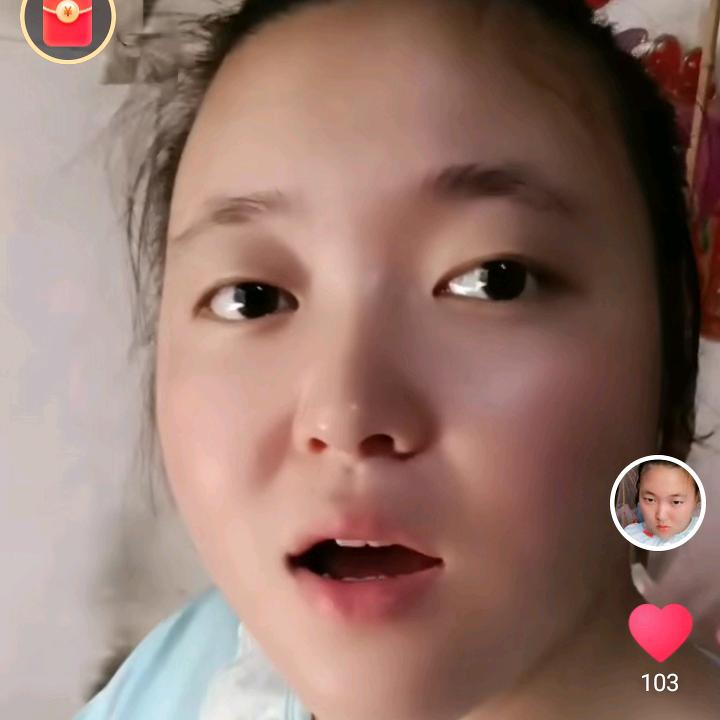Like this video with the heart

click(x=660, y=632)
